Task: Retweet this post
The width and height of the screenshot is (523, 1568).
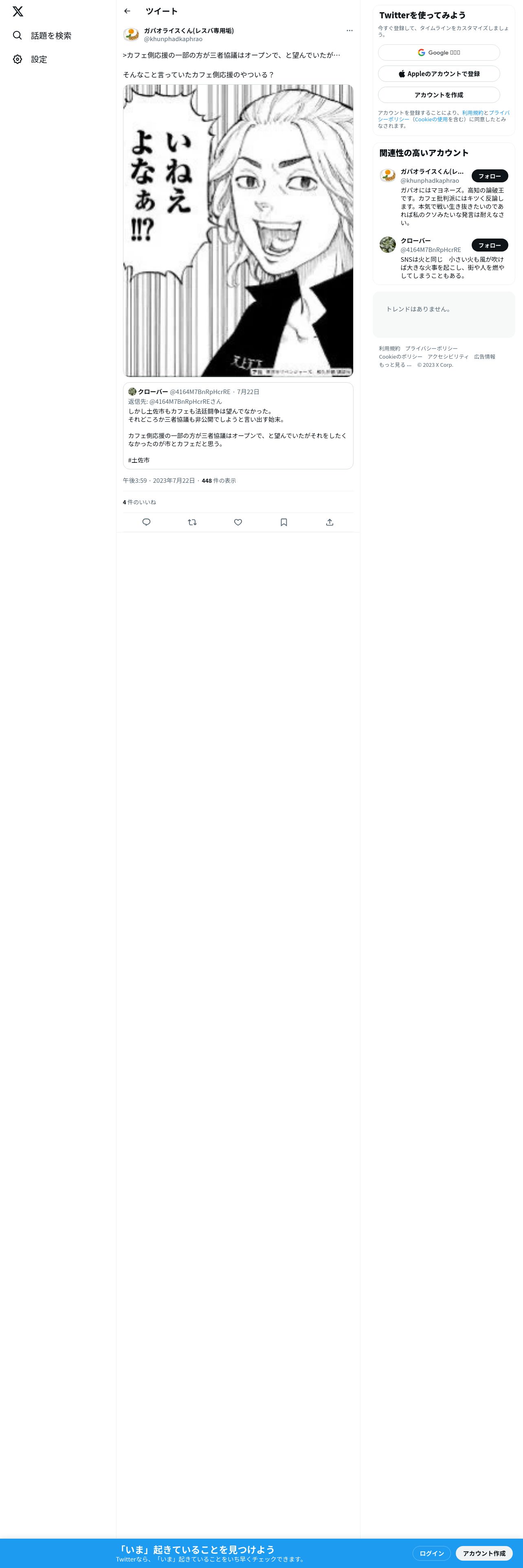Action: [192, 522]
